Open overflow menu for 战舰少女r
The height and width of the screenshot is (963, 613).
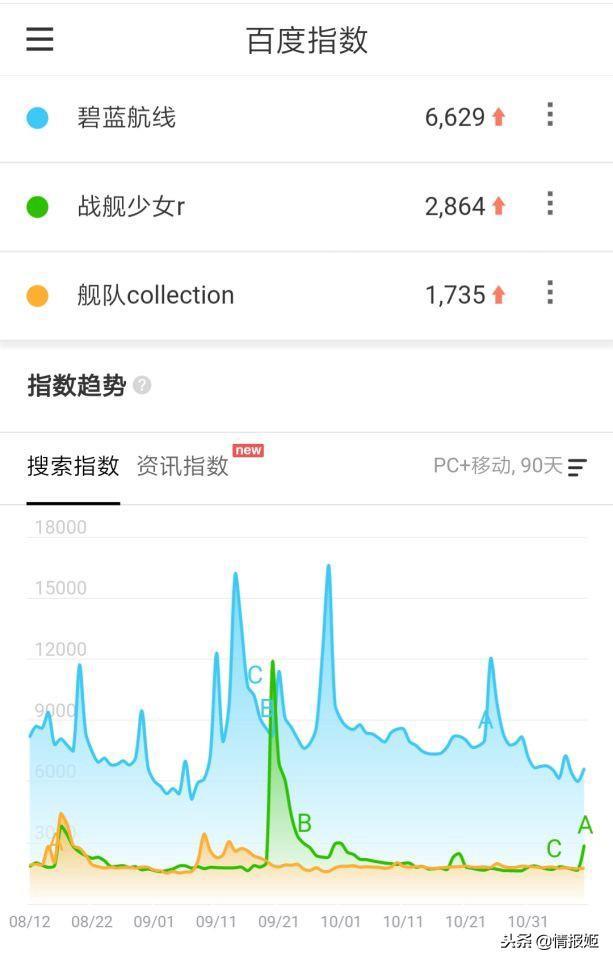tap(550, 204)
